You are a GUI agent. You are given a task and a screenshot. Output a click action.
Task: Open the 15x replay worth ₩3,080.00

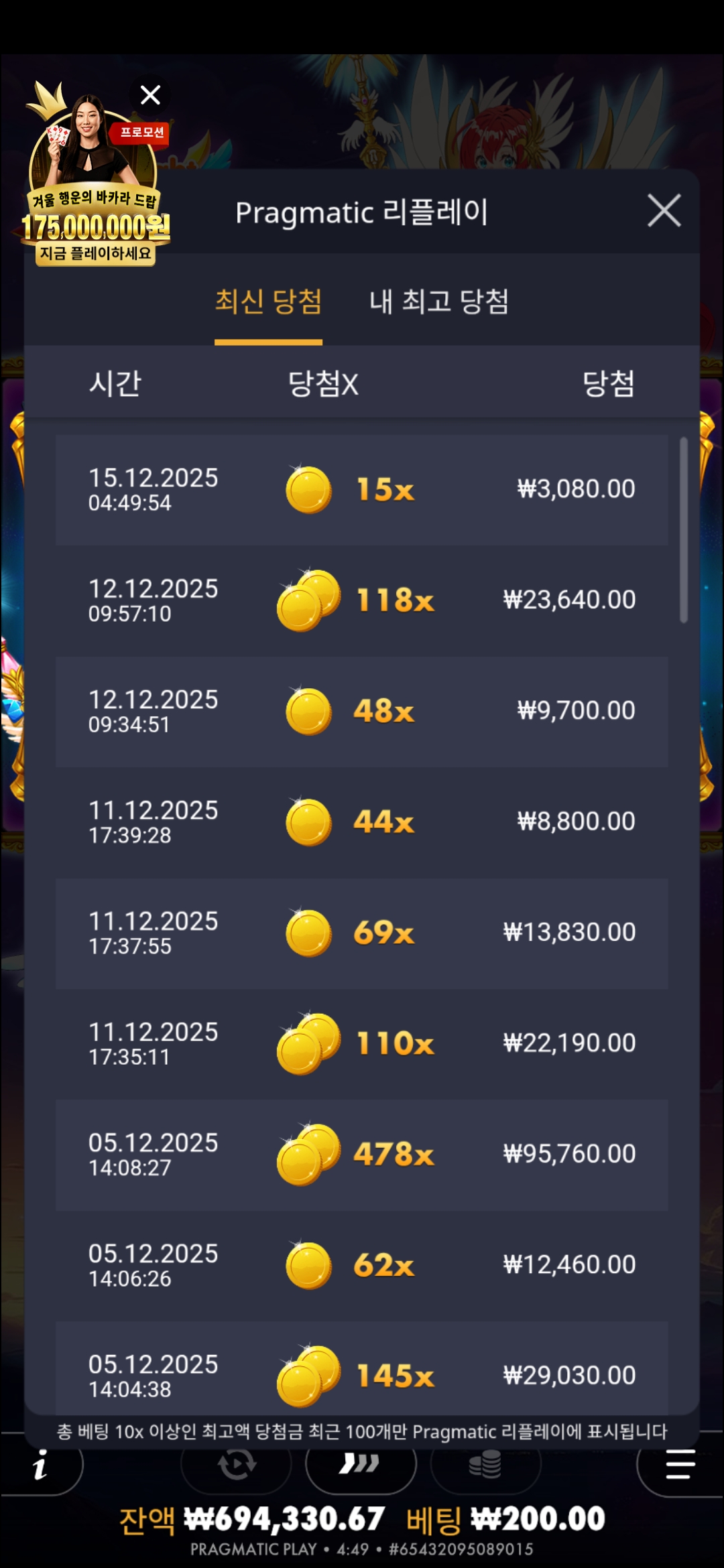coord(362,490)
